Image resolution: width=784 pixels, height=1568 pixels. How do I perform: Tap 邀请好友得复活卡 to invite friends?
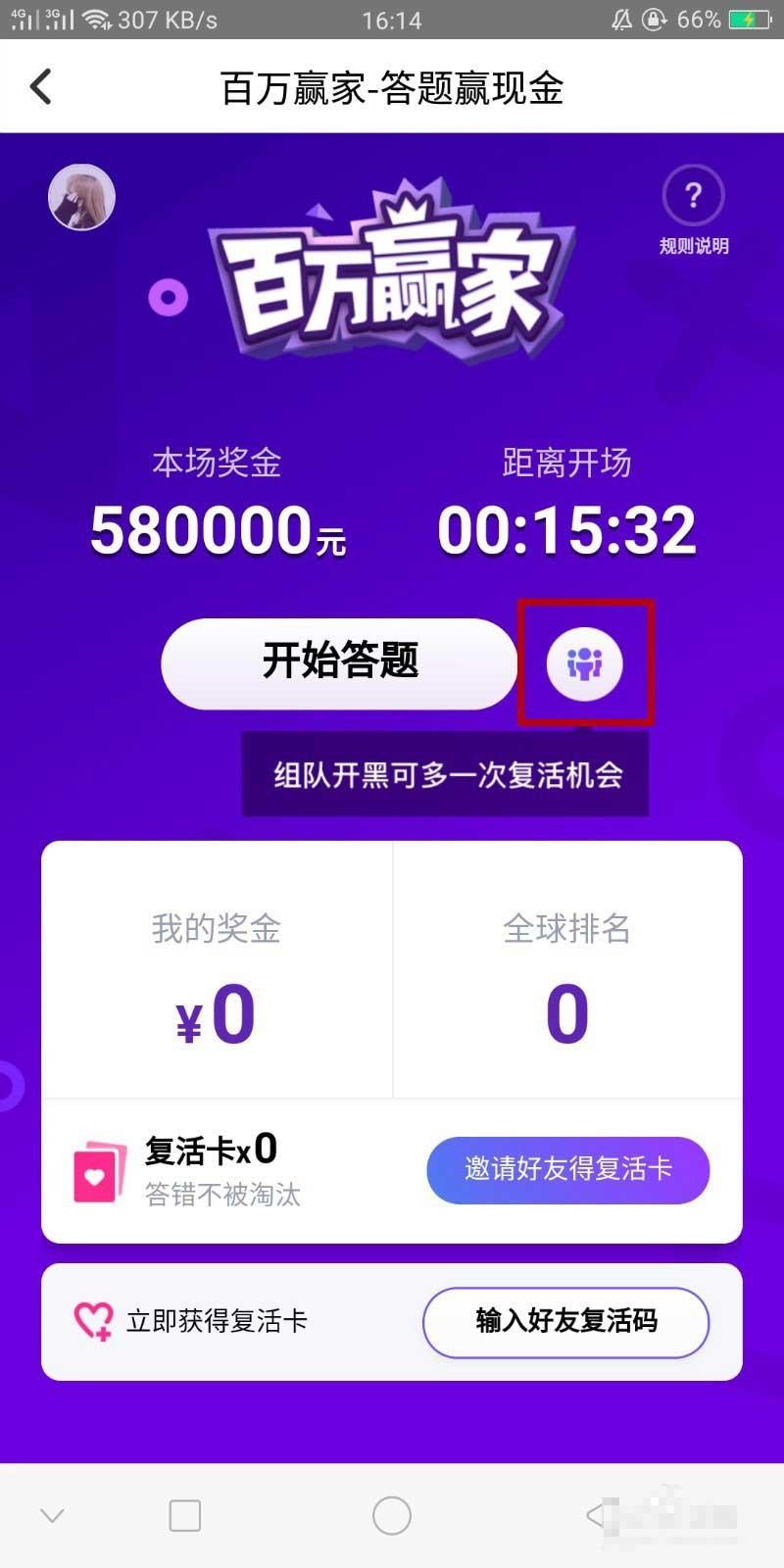[568, 1170]
